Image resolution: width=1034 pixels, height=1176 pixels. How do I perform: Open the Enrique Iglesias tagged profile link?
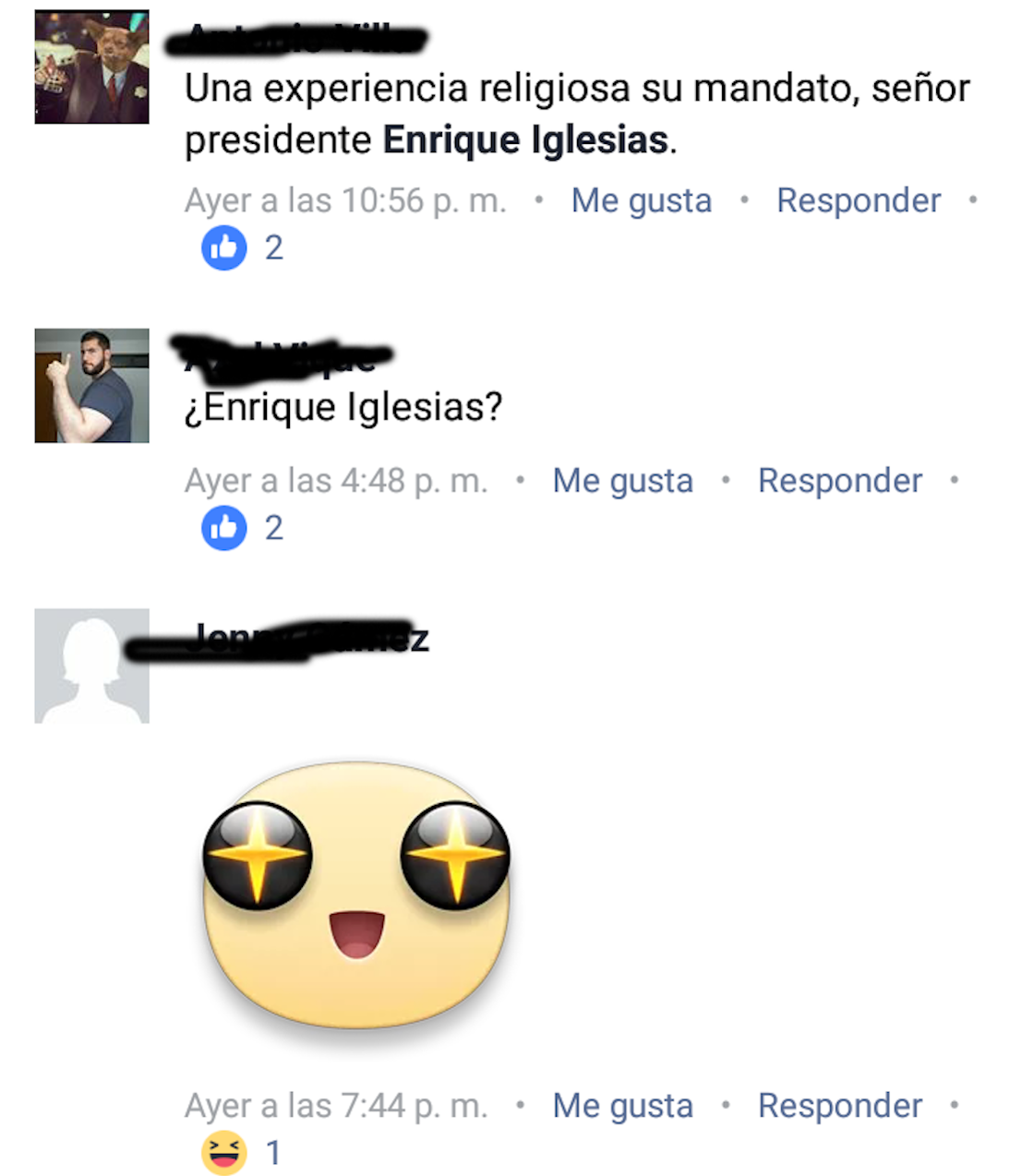point(525,140)
